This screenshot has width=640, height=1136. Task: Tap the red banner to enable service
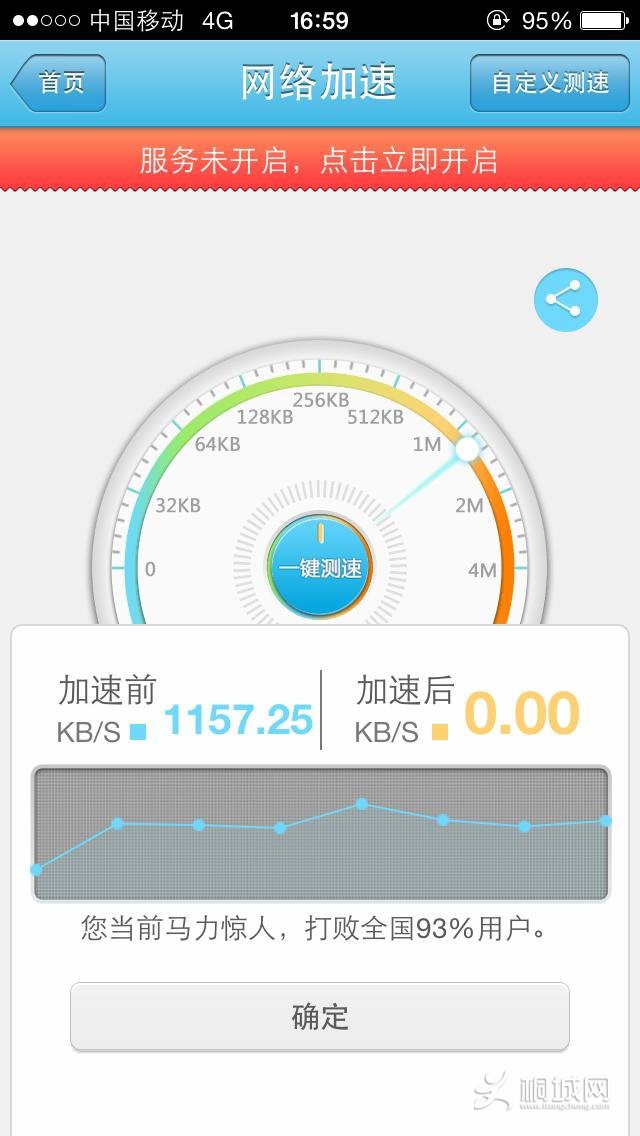pos(320,160)
